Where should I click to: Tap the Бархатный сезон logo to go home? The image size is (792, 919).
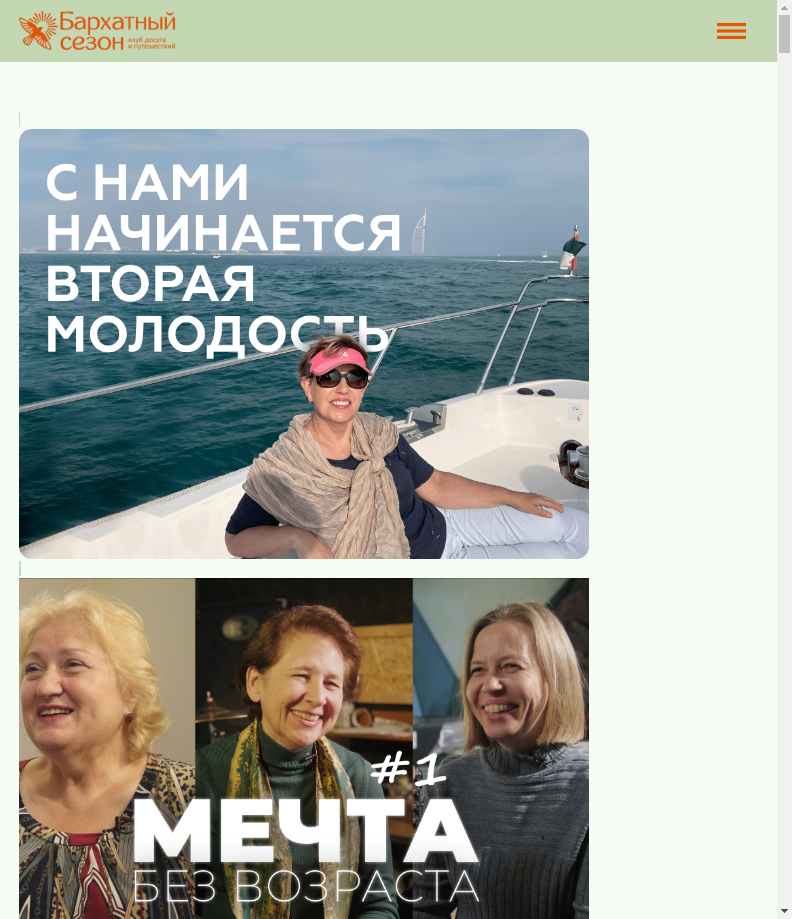97,31
